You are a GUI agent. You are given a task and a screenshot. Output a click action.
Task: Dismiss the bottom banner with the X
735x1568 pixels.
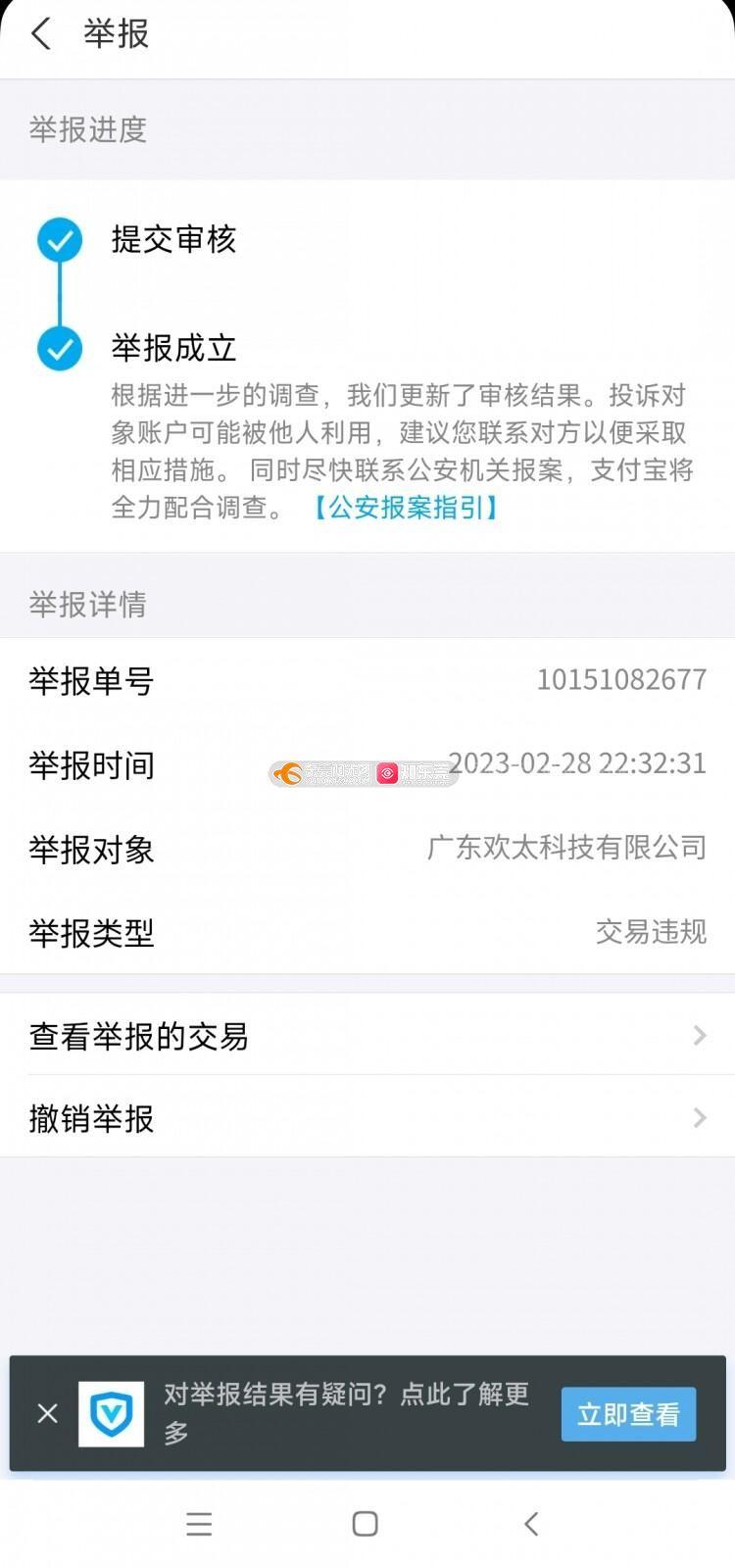(x=47, y=1413)
